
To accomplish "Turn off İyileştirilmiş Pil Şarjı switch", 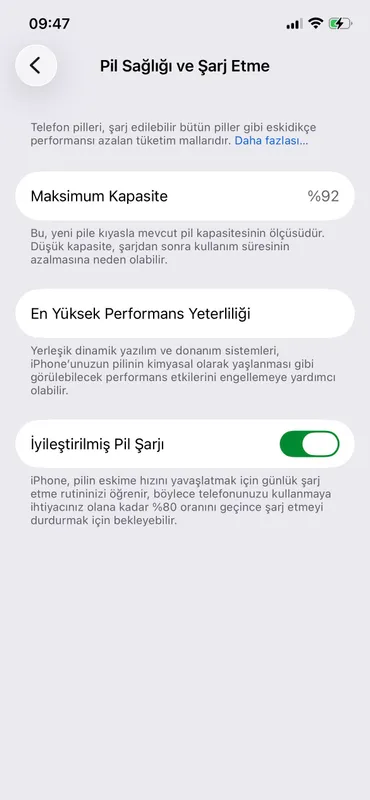I will click(x=309, y=444).
